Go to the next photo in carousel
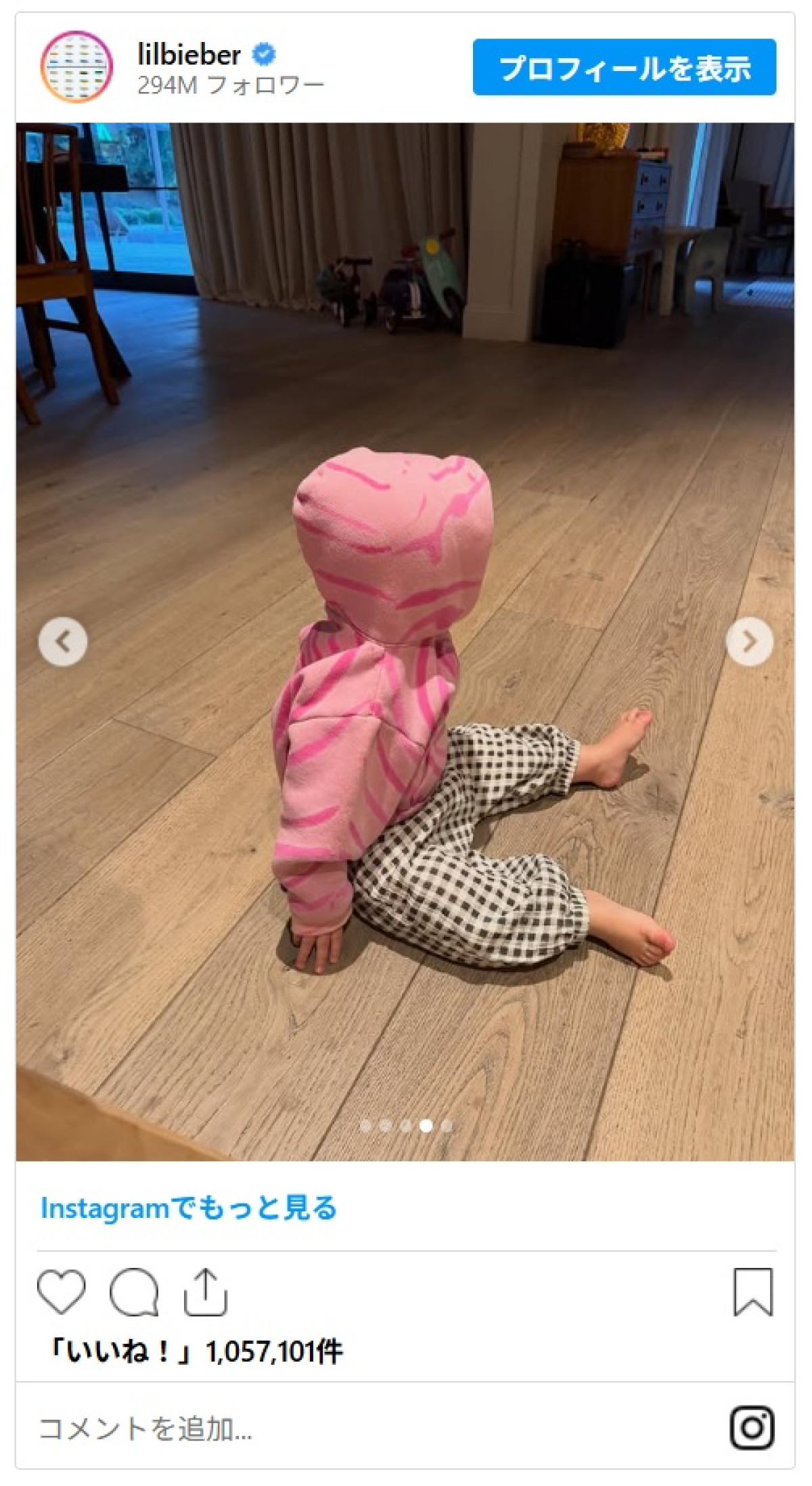812x1486 pixels. pyautogui.click(x=749, y=641)
